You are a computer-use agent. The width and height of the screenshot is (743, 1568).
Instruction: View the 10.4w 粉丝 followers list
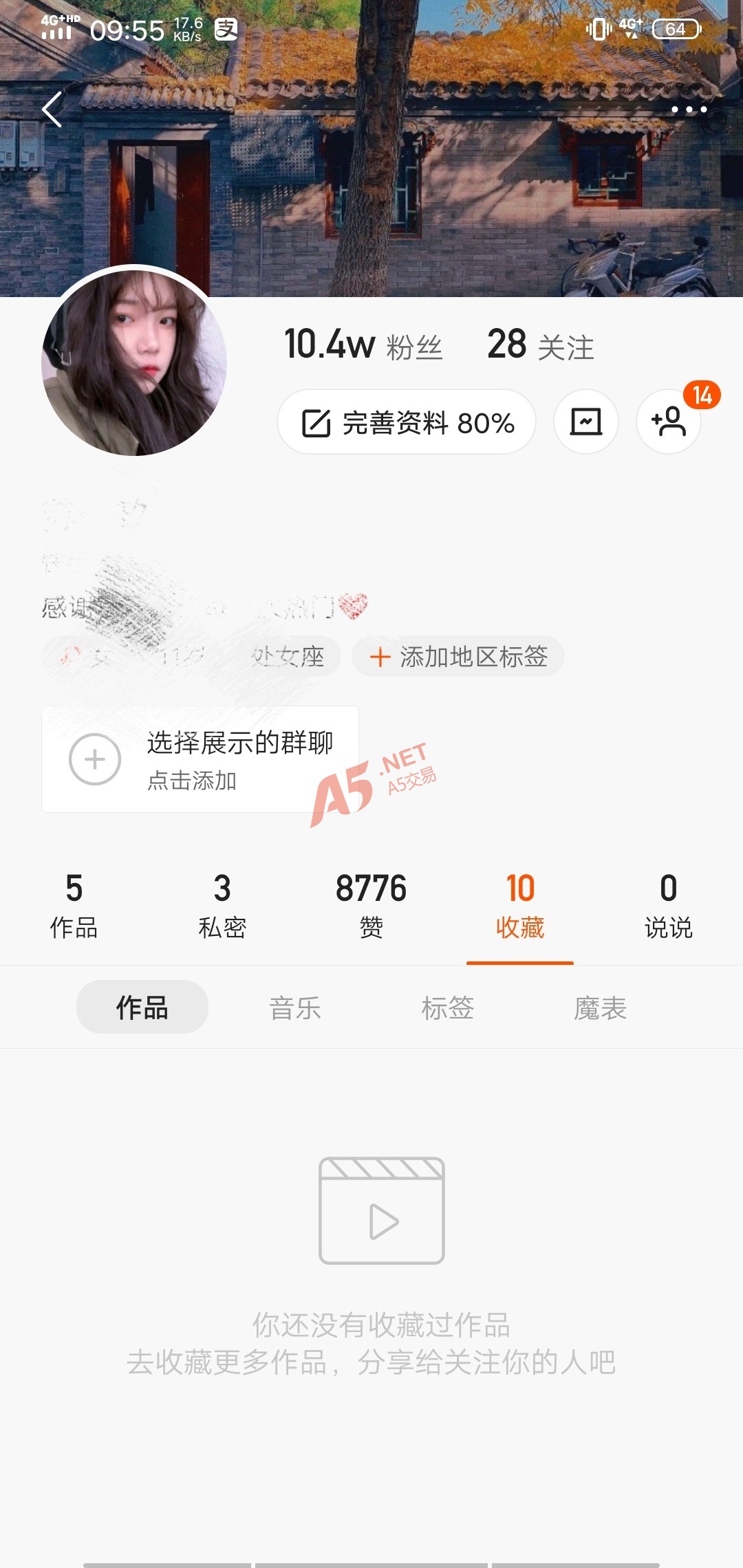363,345
